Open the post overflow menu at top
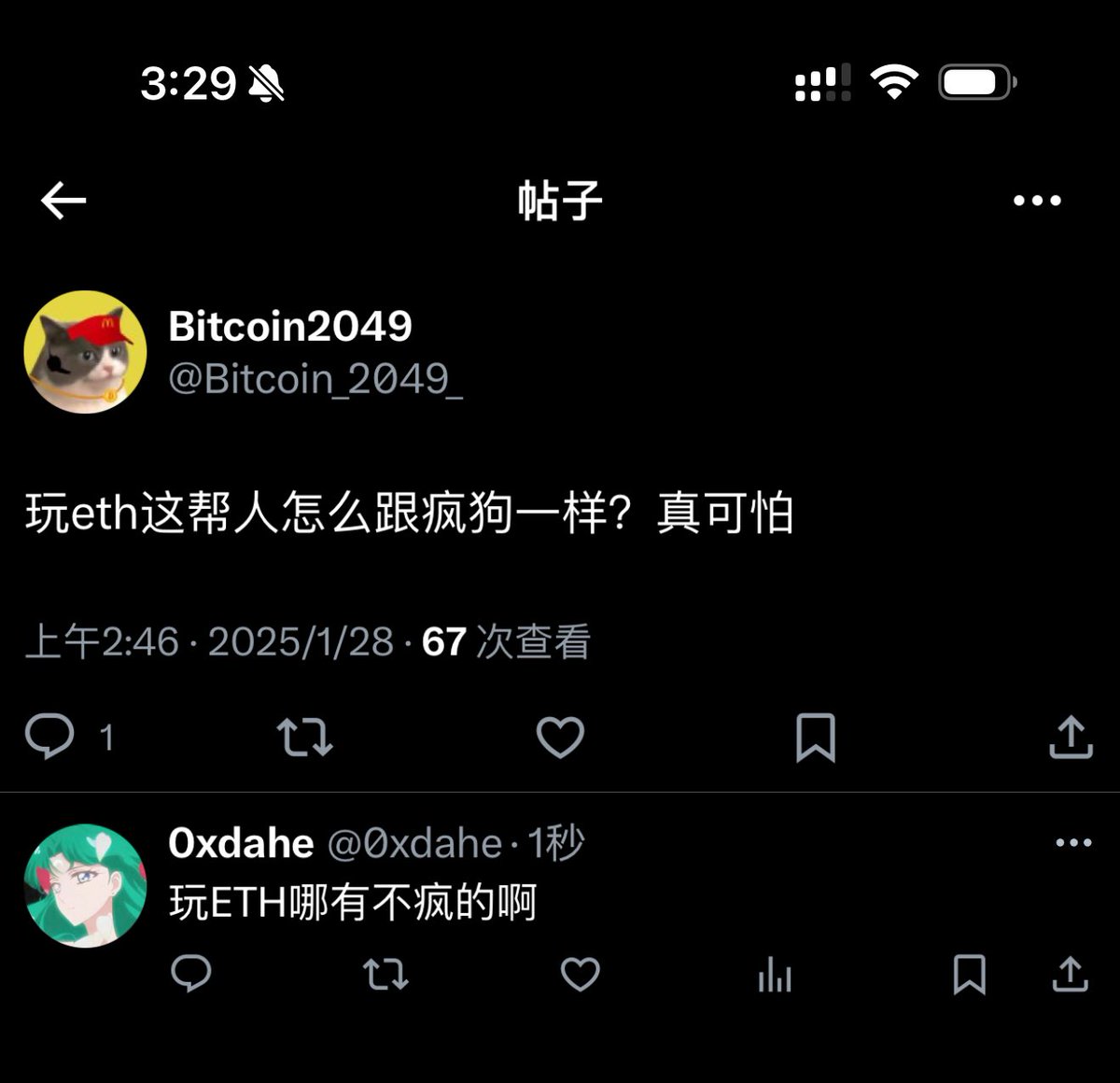This screenshot has height=1083, width=1120. click(1037, 201)
